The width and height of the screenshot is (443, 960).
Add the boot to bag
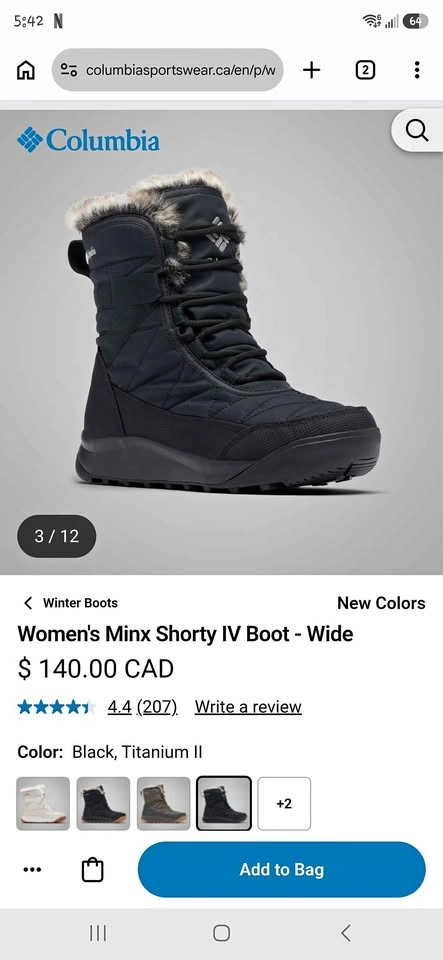click(x=281, y=869)
